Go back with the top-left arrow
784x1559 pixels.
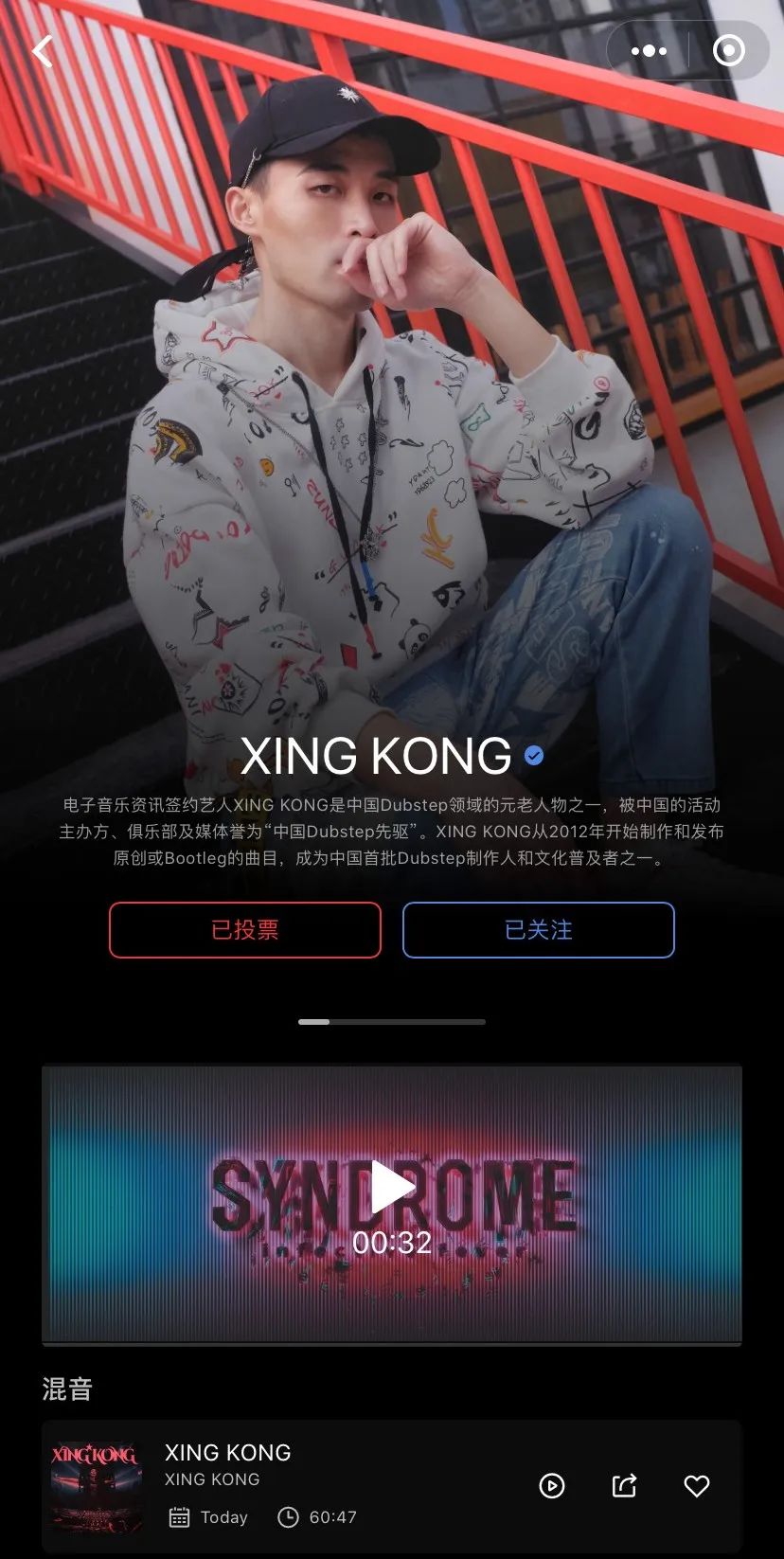[44, 51]
